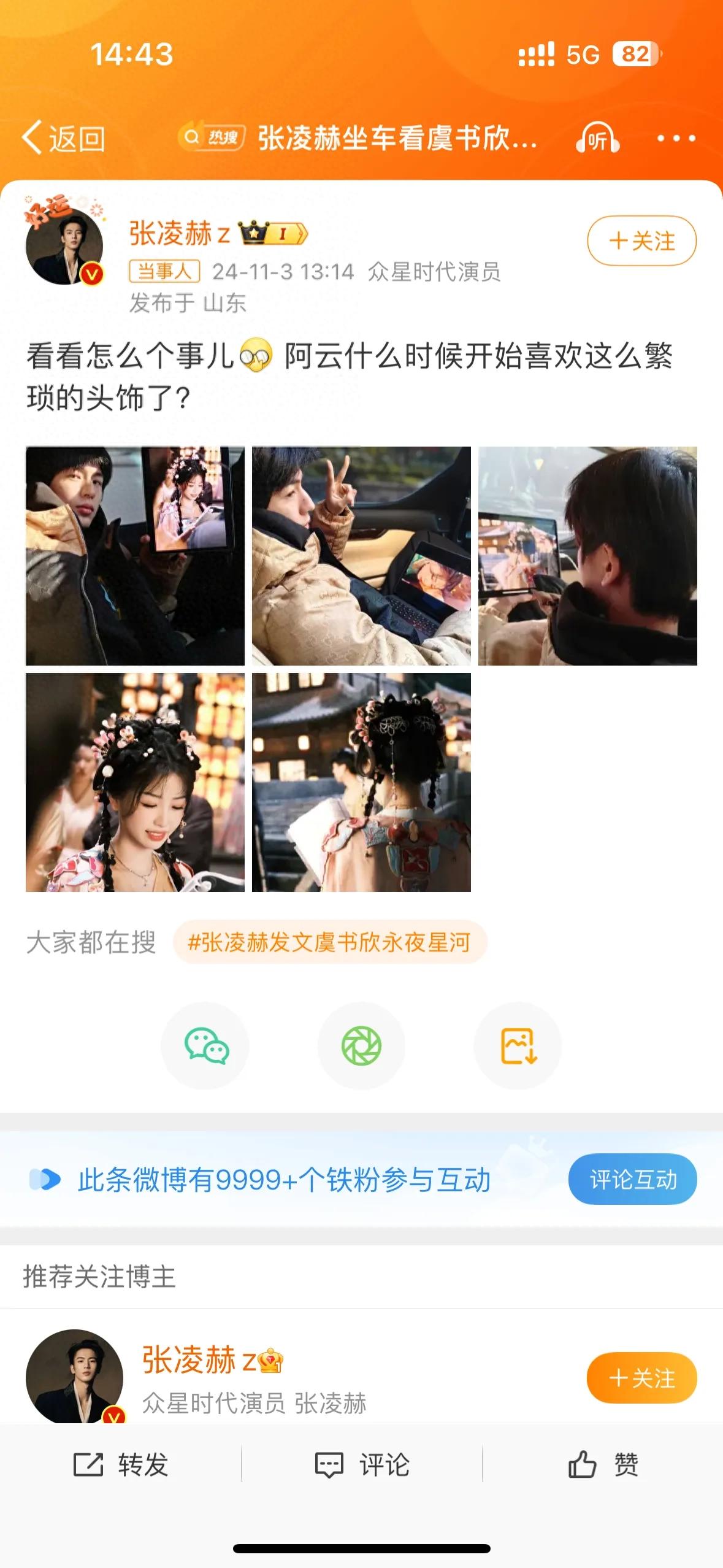Open the listen headphone icon

pyautogui.click(x=597, y=138)
